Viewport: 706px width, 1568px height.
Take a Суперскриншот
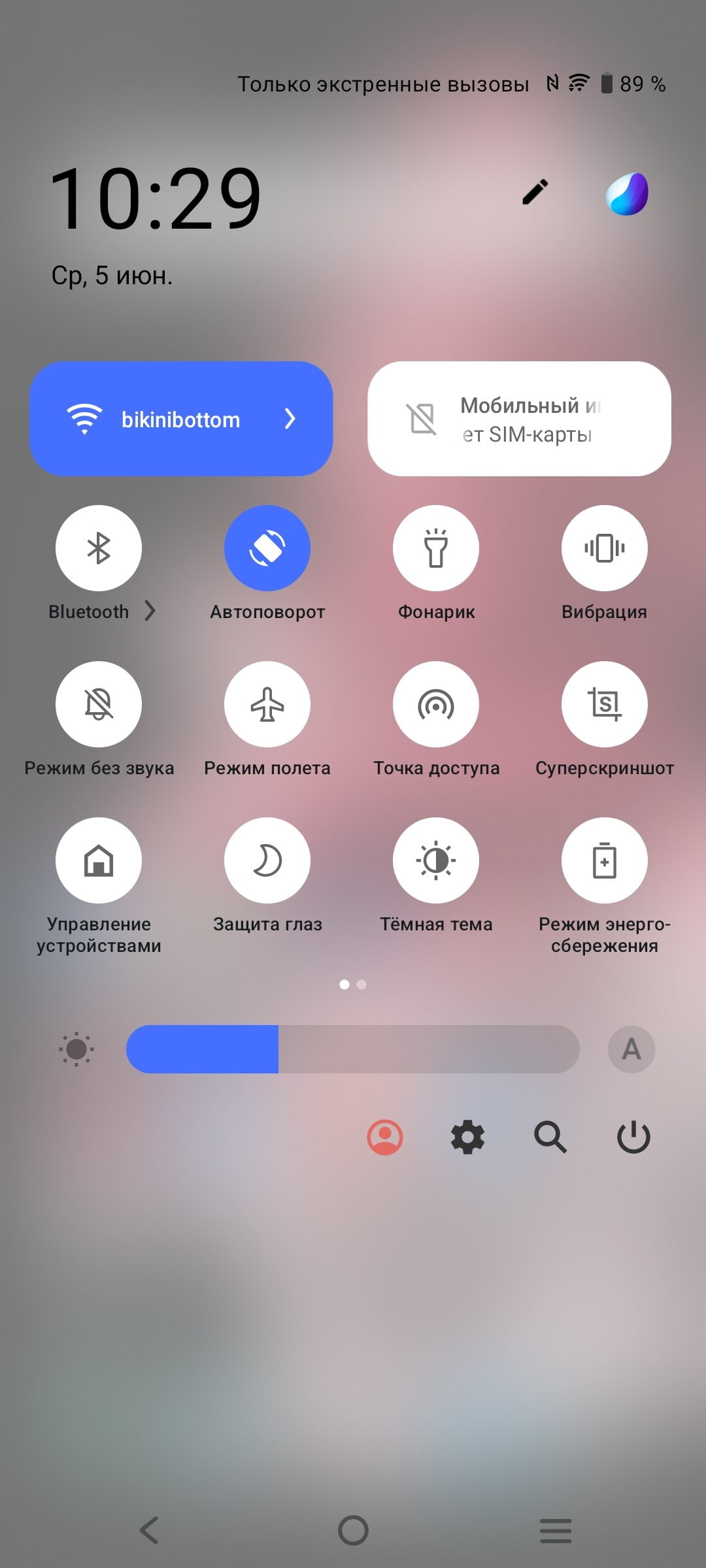point(605,704)
